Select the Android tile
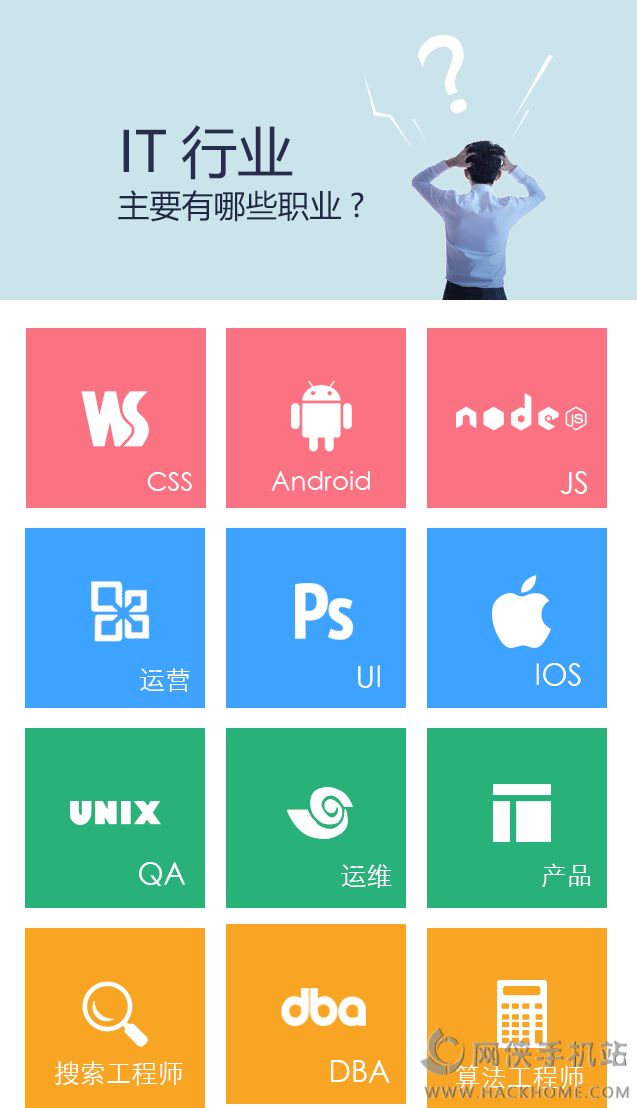 [316, 418]
